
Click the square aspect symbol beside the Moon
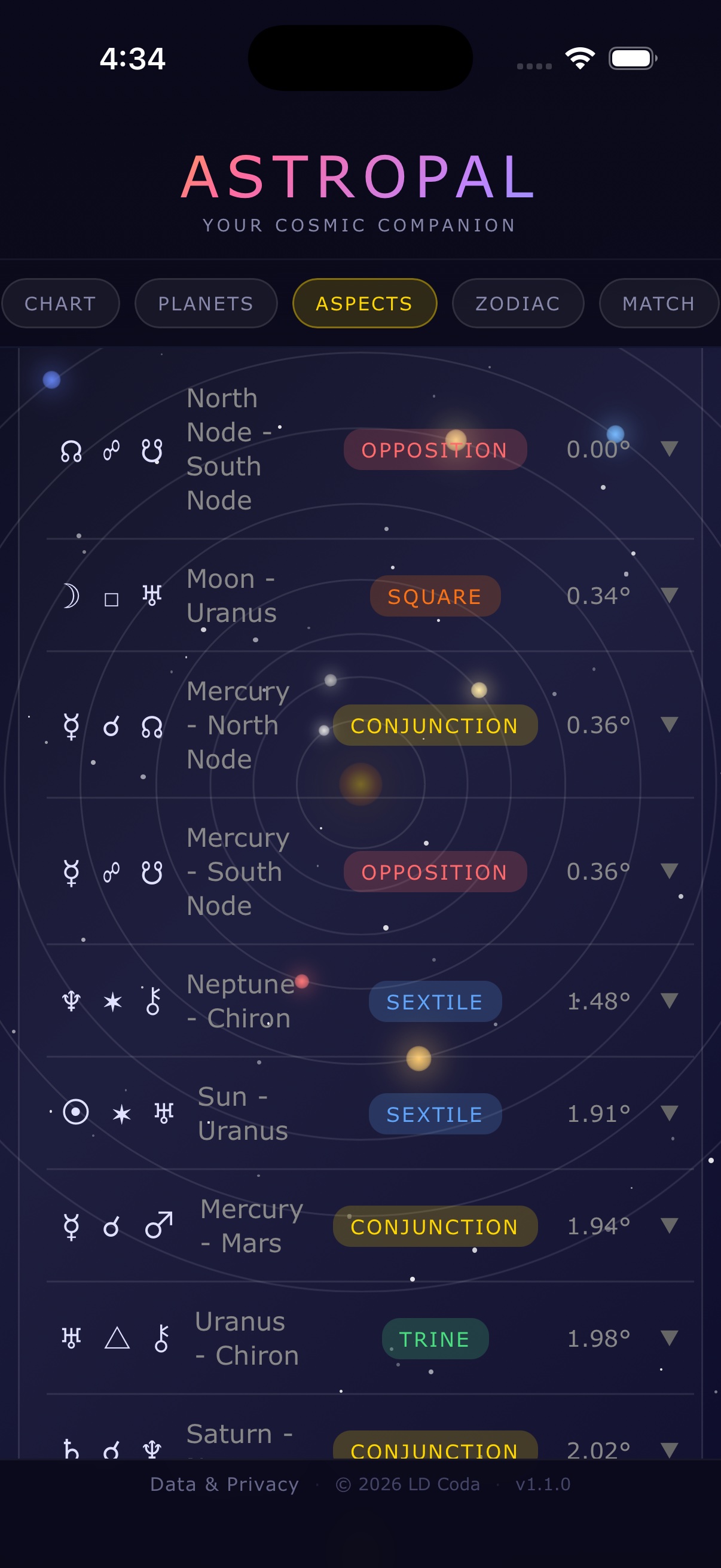click(111, 600)
